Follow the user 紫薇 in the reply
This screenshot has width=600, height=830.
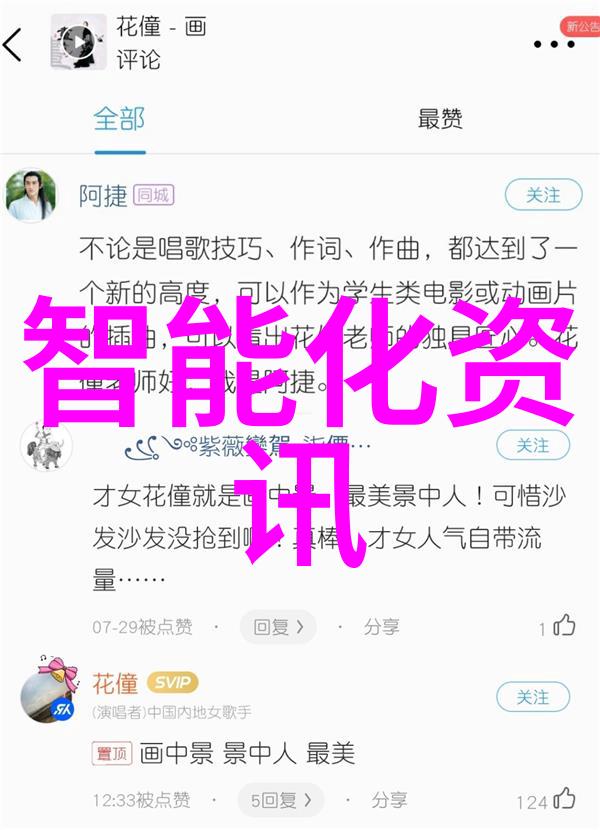click(x=535, y=444)
